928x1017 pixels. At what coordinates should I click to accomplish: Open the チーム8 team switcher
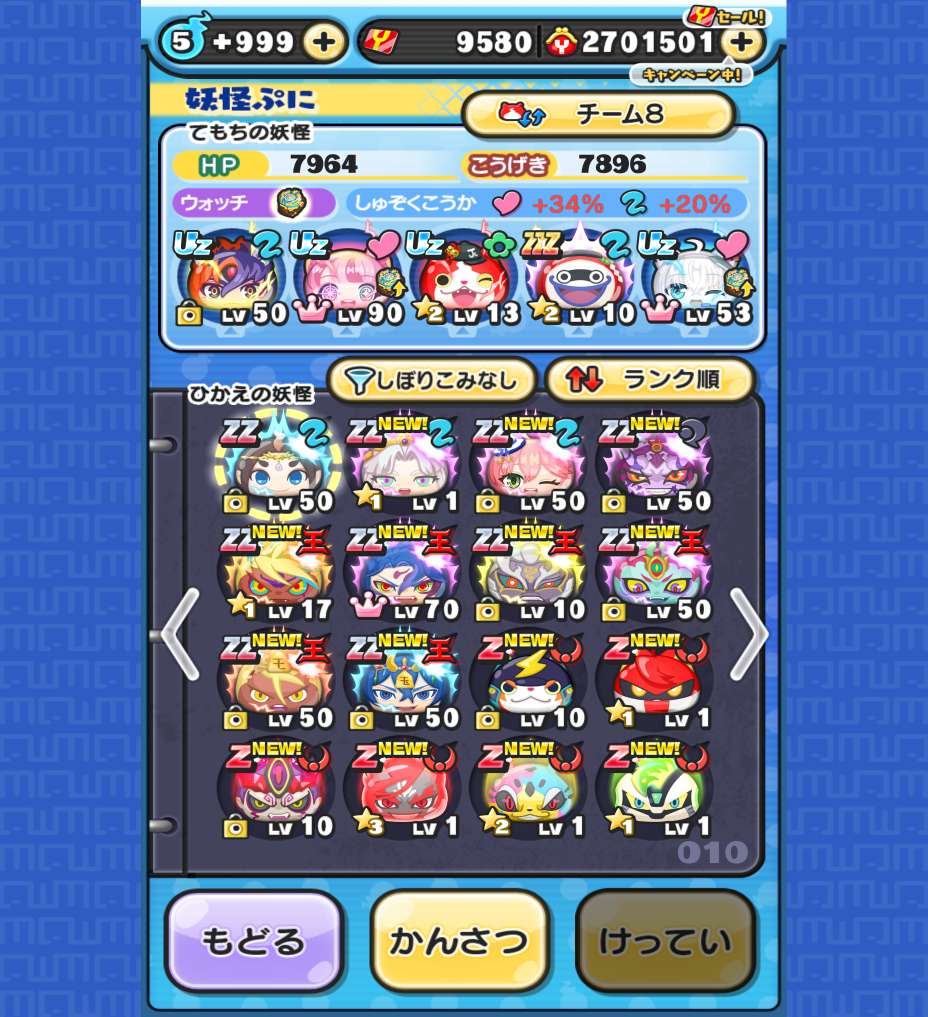pos(598,114)
